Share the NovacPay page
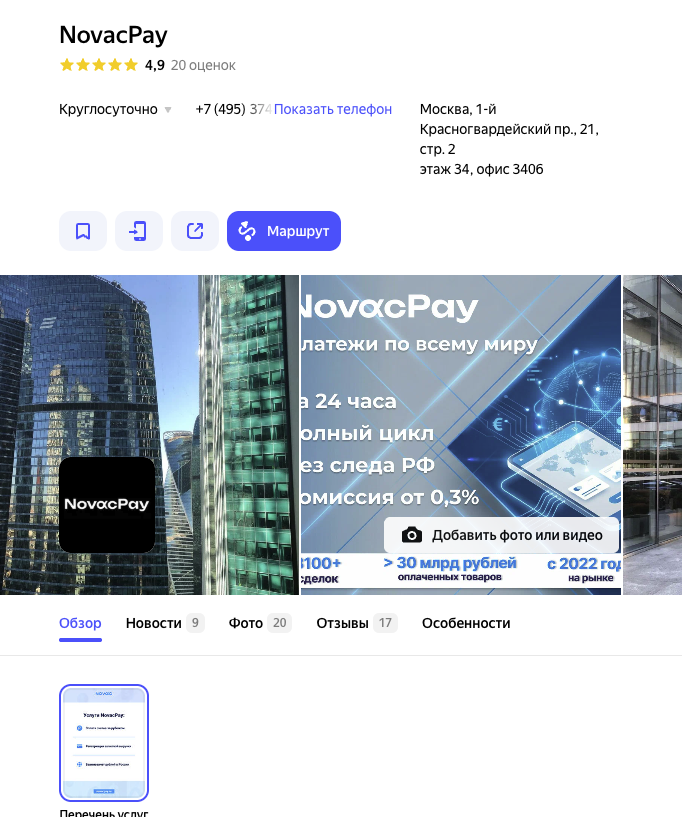Image resolution: width=682 pixels, height=817 pixels. click(x=195, y=231)
